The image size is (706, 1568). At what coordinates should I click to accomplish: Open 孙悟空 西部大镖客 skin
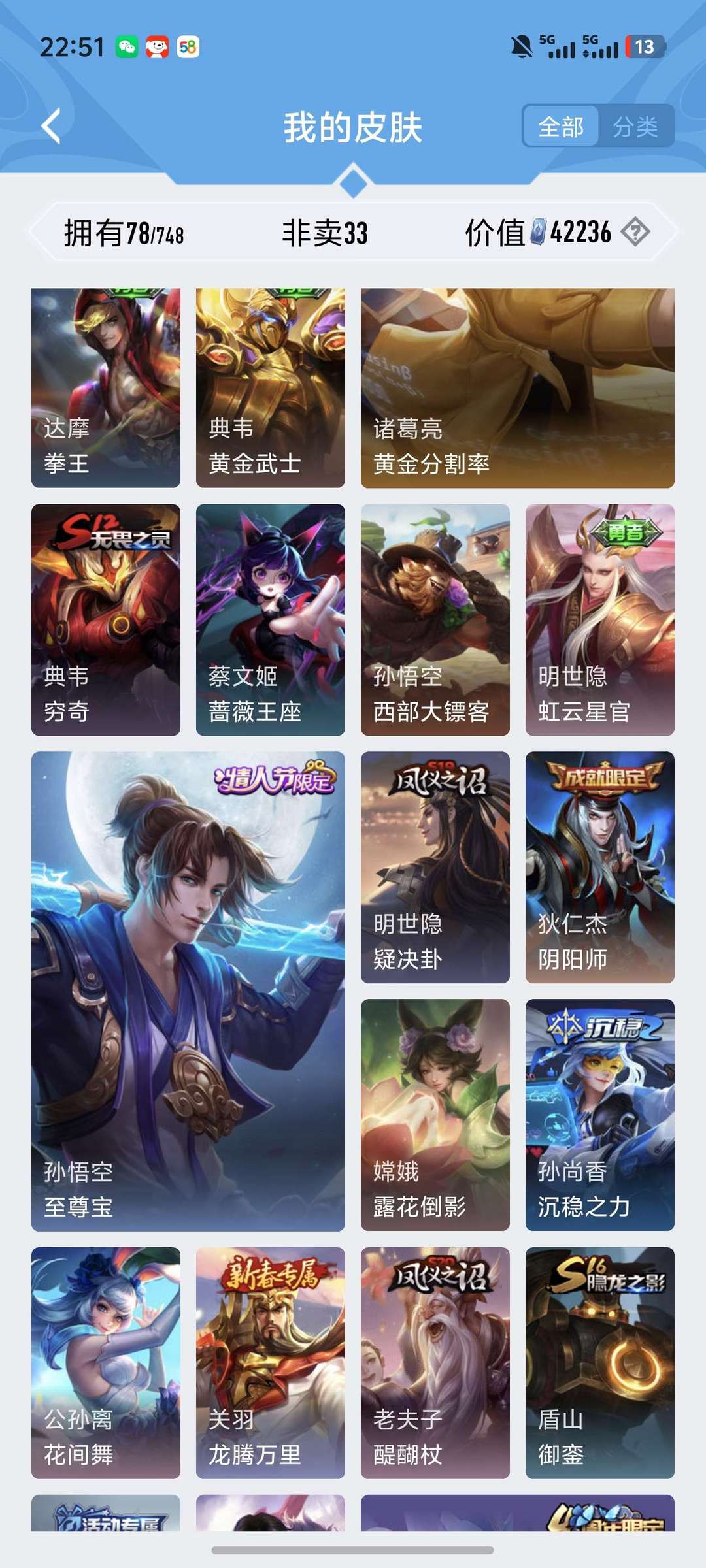[435, 619]
